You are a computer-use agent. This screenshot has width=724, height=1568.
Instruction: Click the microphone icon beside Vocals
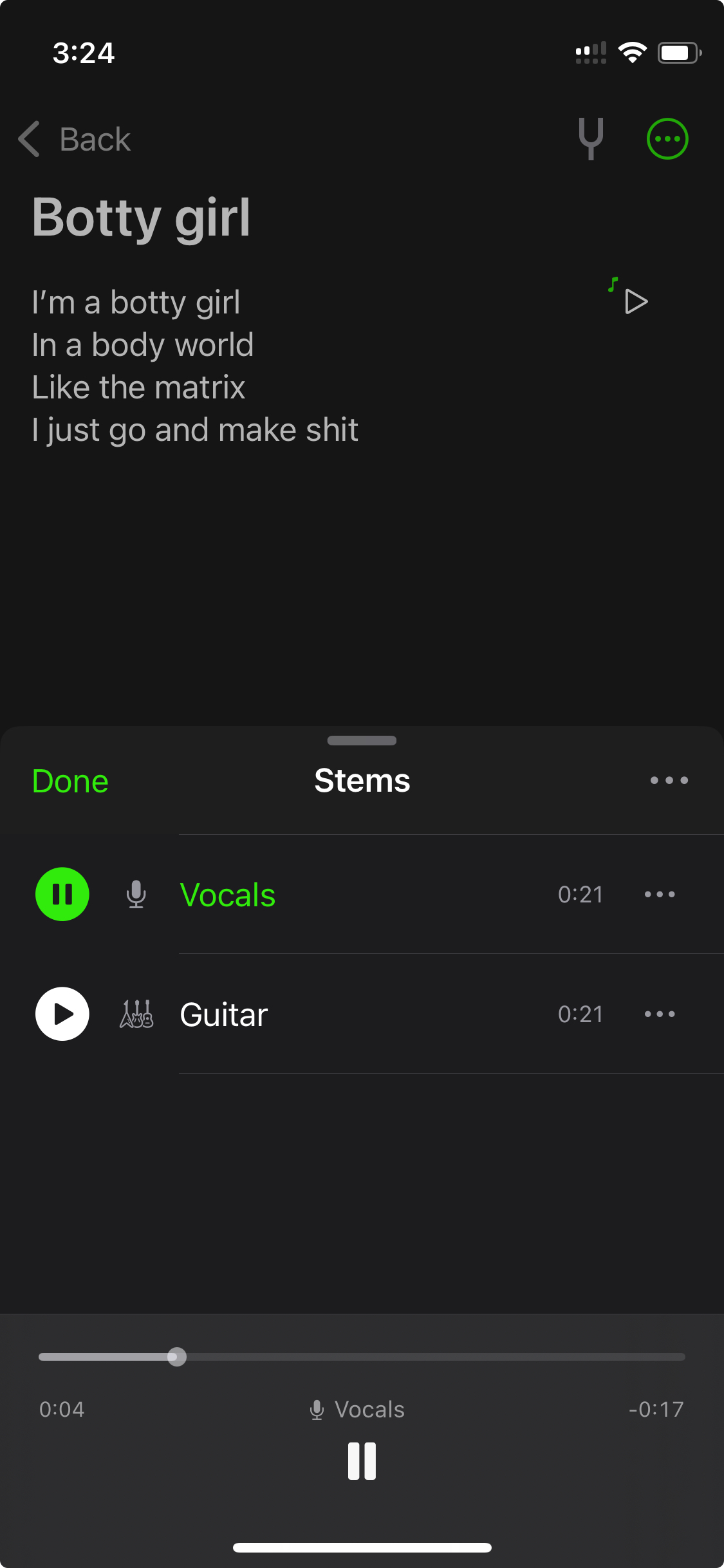(136, 893)
